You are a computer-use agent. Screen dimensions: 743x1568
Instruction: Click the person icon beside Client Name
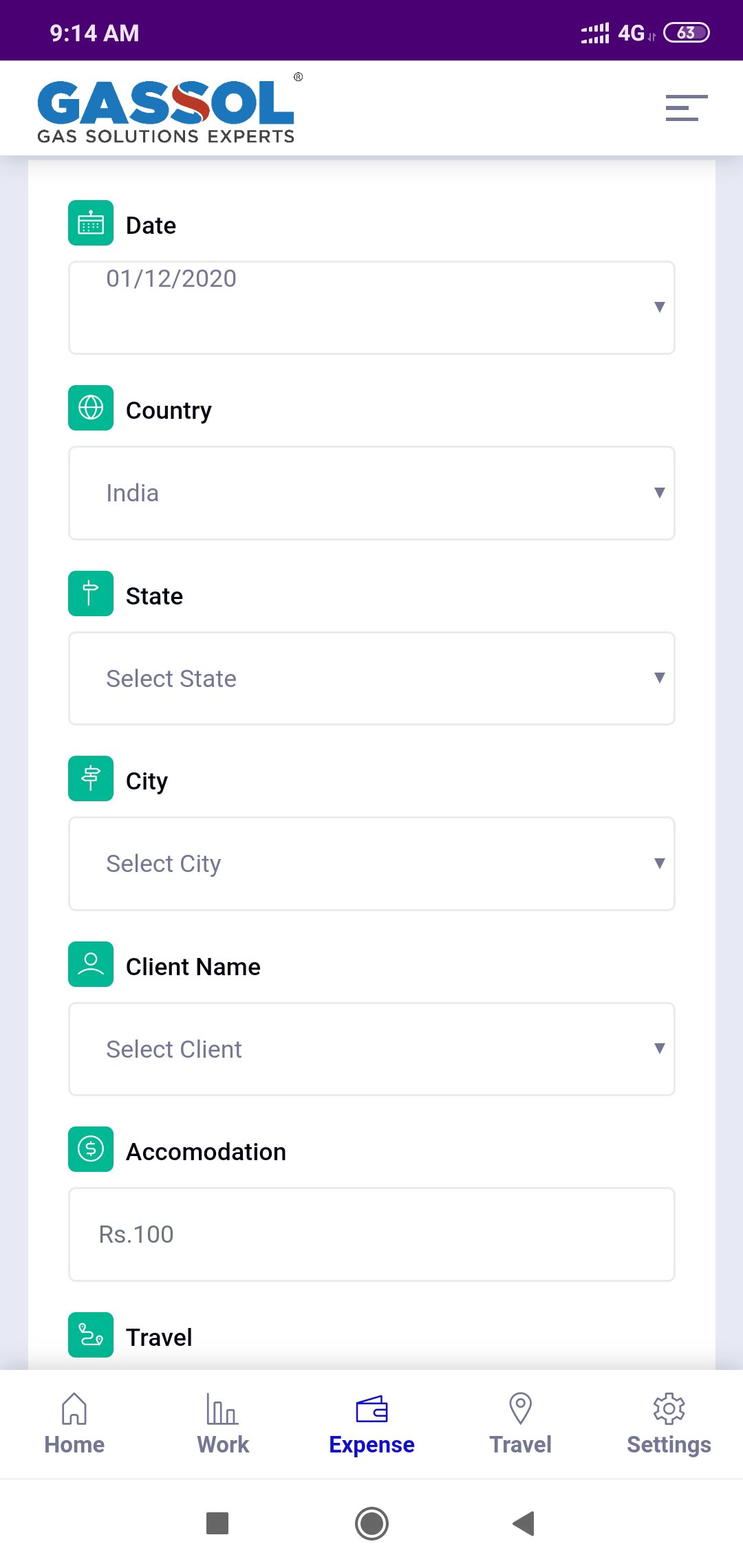point(90,964)
